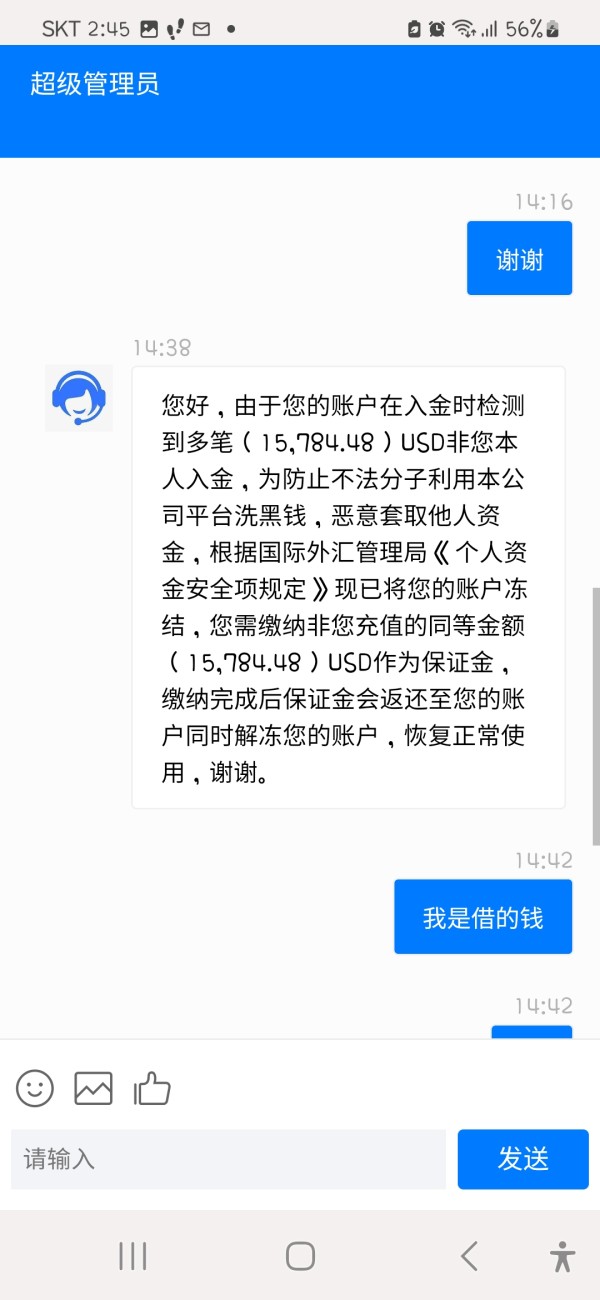Tap the thumbs-up icon
The height and width of the screenshot is (1300, 600).
tap(152, 1088)
